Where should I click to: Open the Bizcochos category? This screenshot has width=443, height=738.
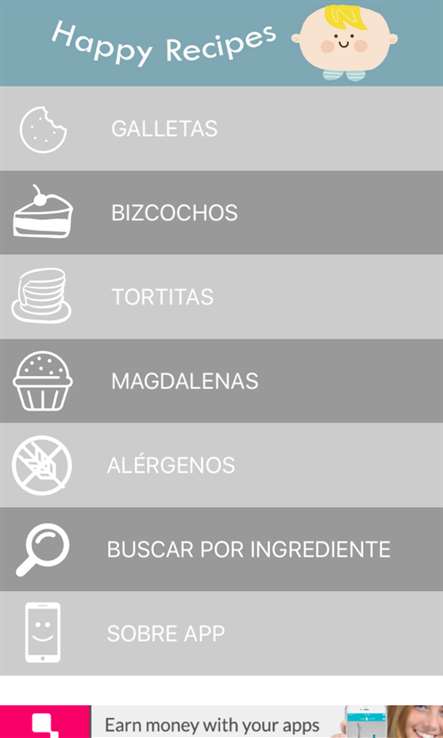[221, 213]
